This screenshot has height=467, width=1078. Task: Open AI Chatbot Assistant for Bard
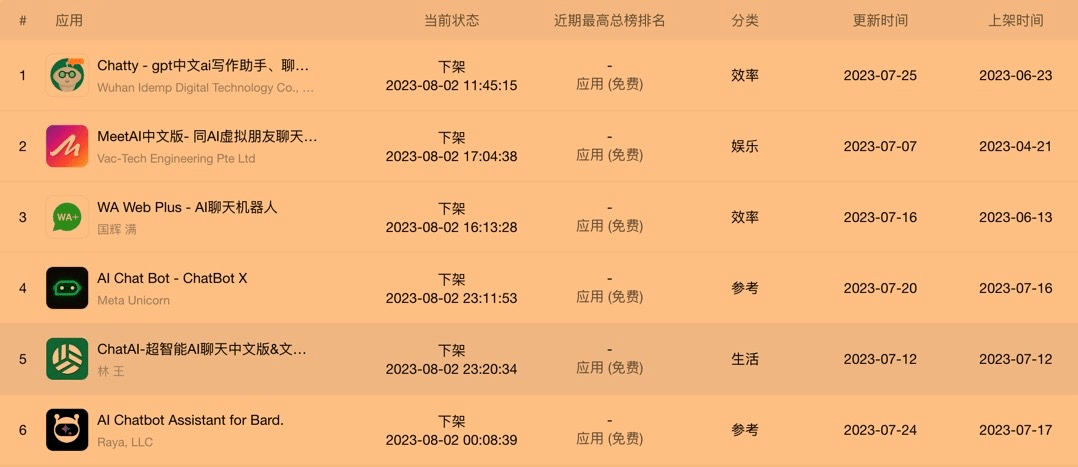pyautogui.click(x=190, y=421)
